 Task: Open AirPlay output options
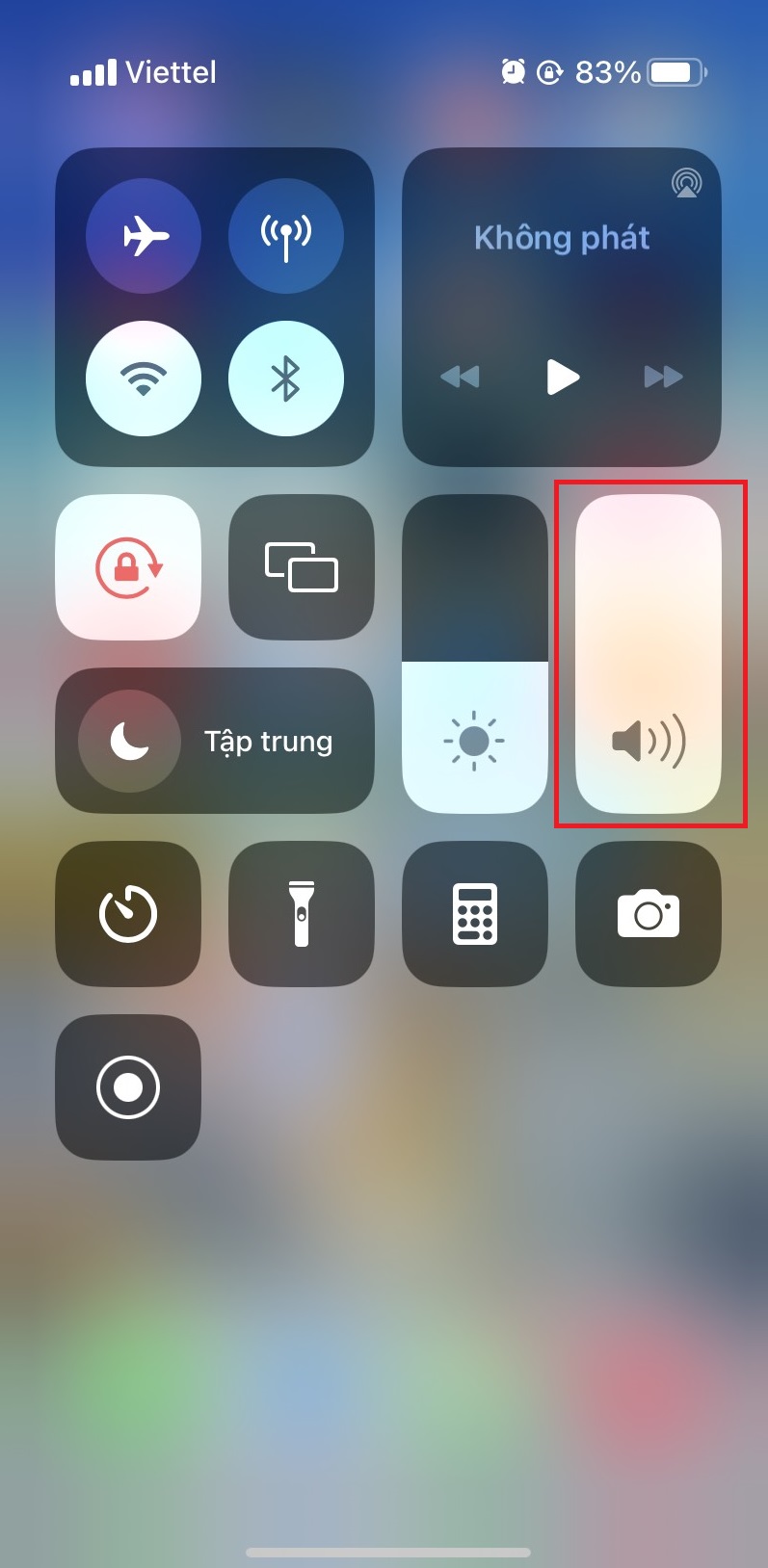tap(686, 183)
